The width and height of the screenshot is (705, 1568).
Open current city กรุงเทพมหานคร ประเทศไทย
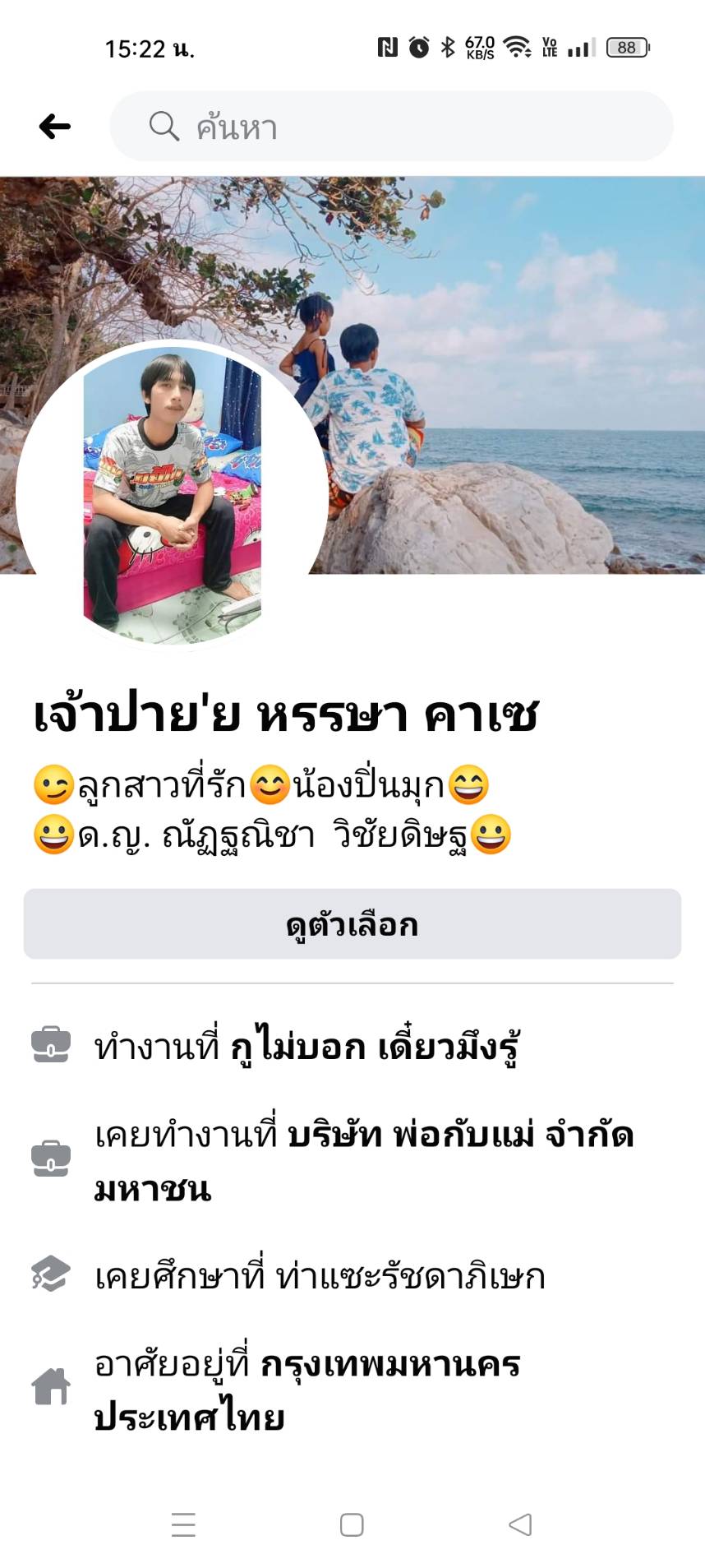coord(389,1365)
